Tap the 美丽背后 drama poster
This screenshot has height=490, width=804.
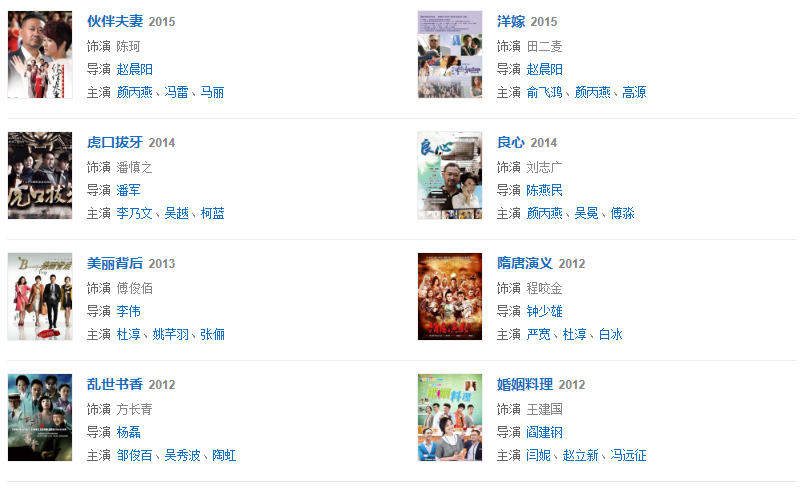(x=40, y=297)
